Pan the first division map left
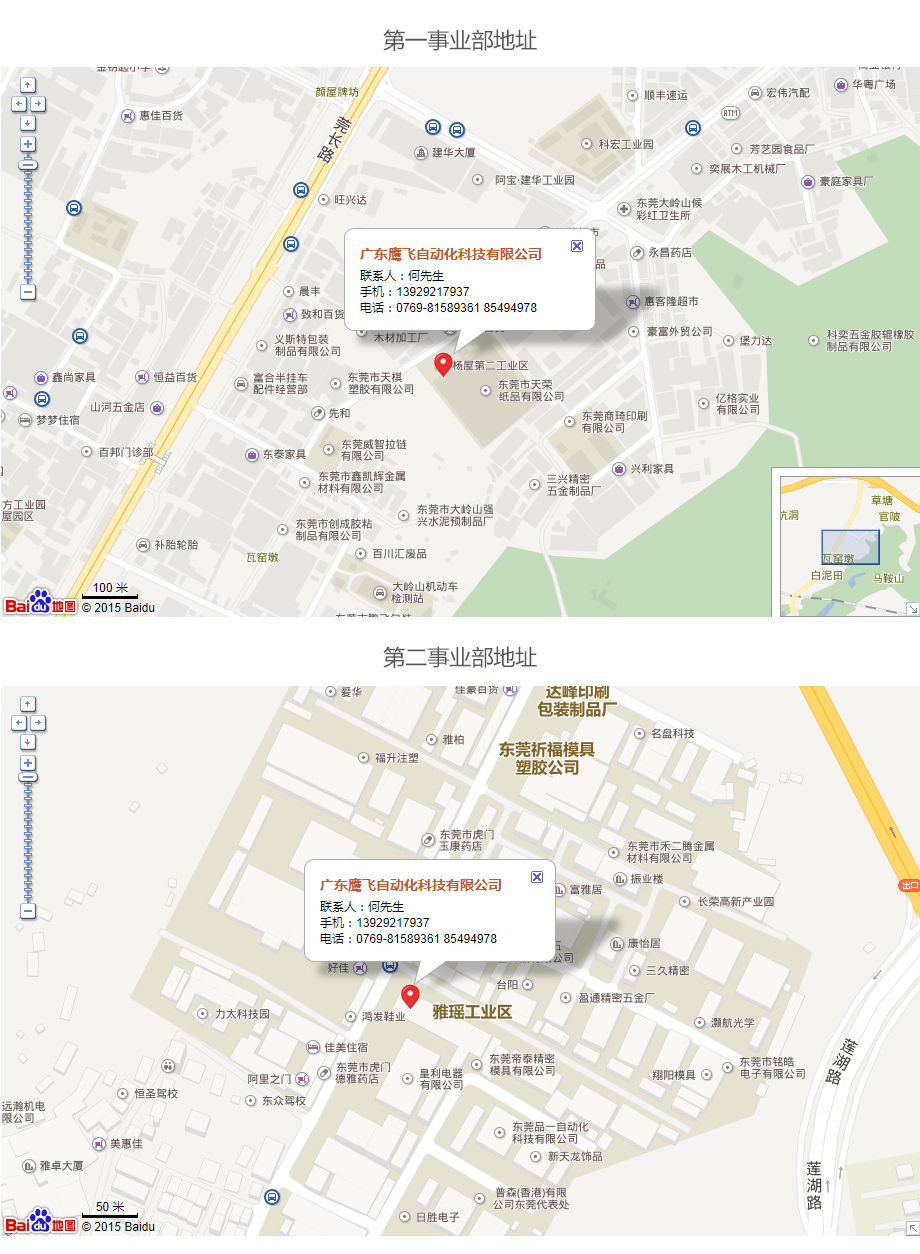The height and width of the screenshot is (1254, 920). (18, 104)
